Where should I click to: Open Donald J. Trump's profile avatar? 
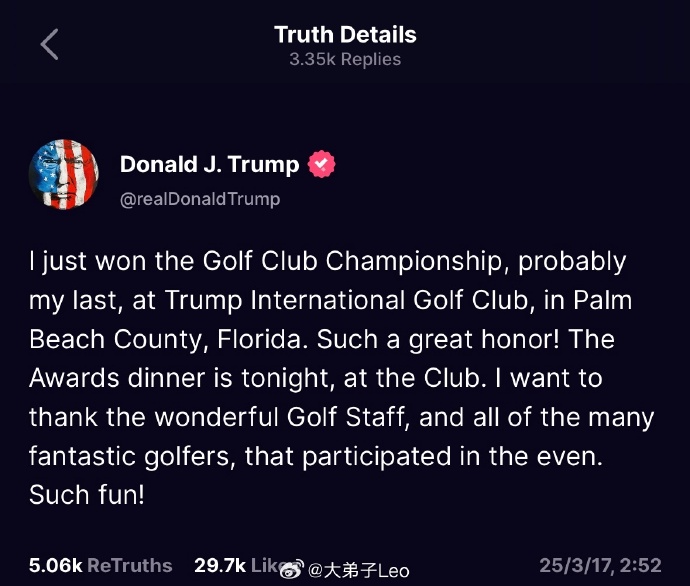click(x=62, y=173)
